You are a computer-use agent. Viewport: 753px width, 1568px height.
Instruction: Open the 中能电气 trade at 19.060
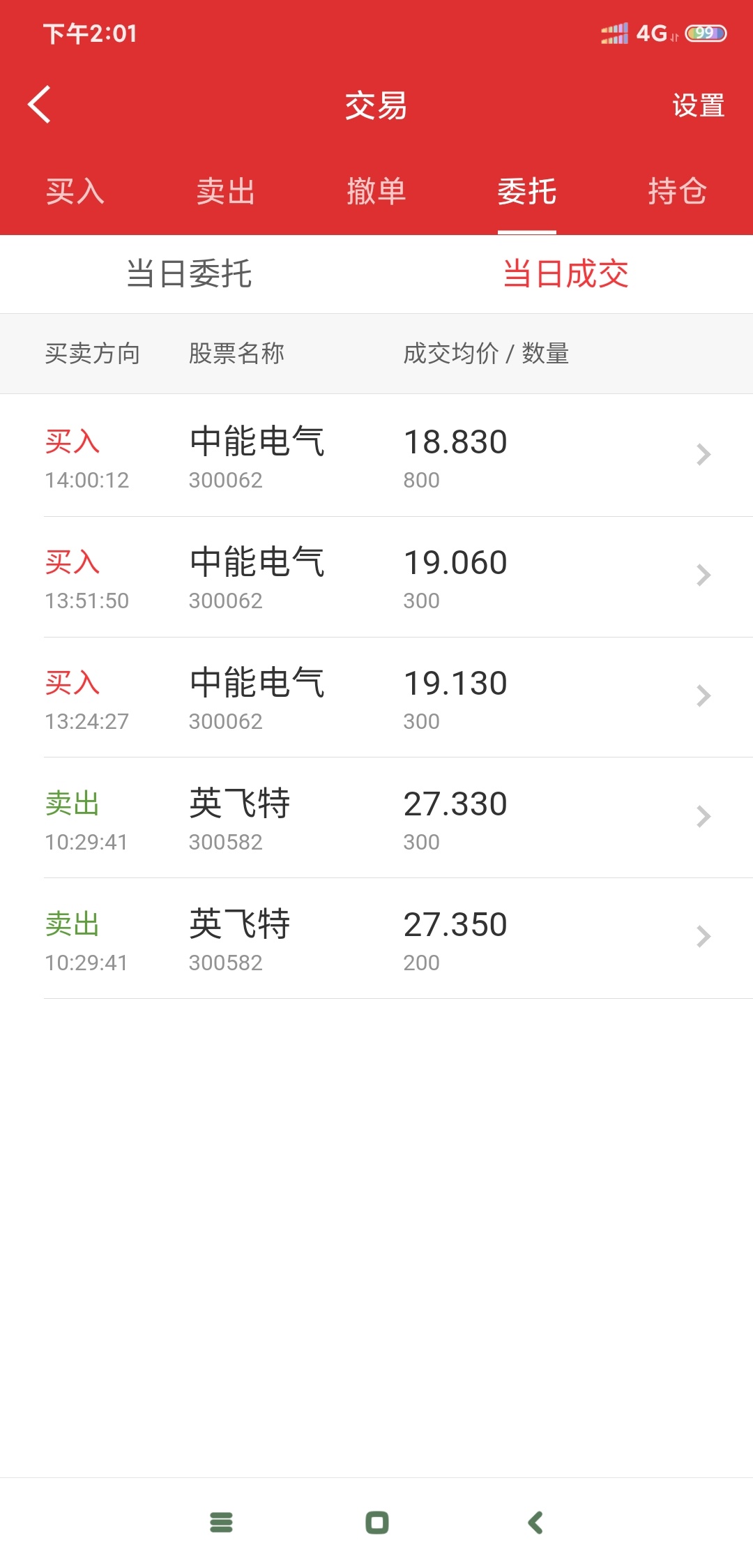pos(376,577)
